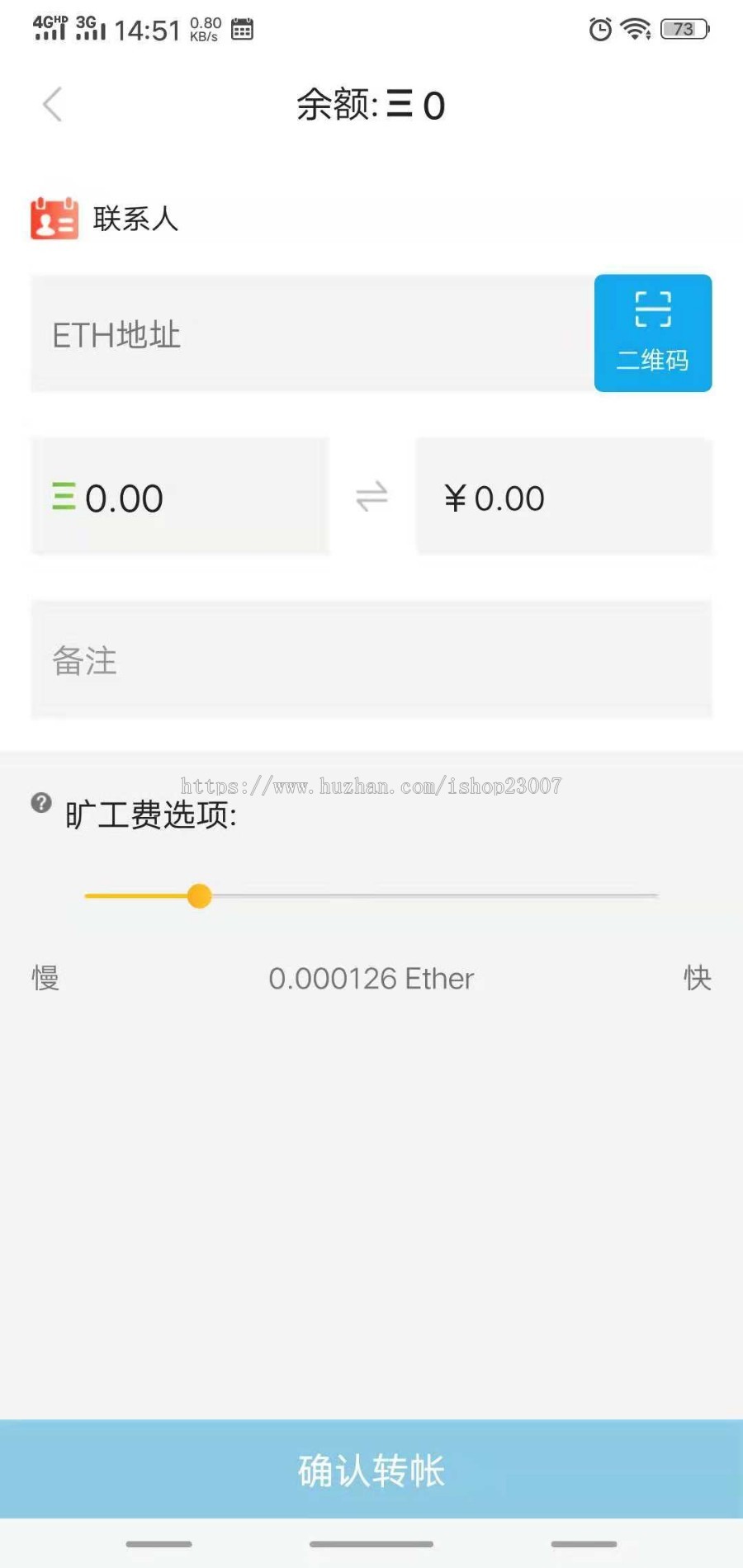Tap the Wi-Fi icon in the status bar
Screen dimensions: 743x1568
pyautogui.click(x=634, y=28)
